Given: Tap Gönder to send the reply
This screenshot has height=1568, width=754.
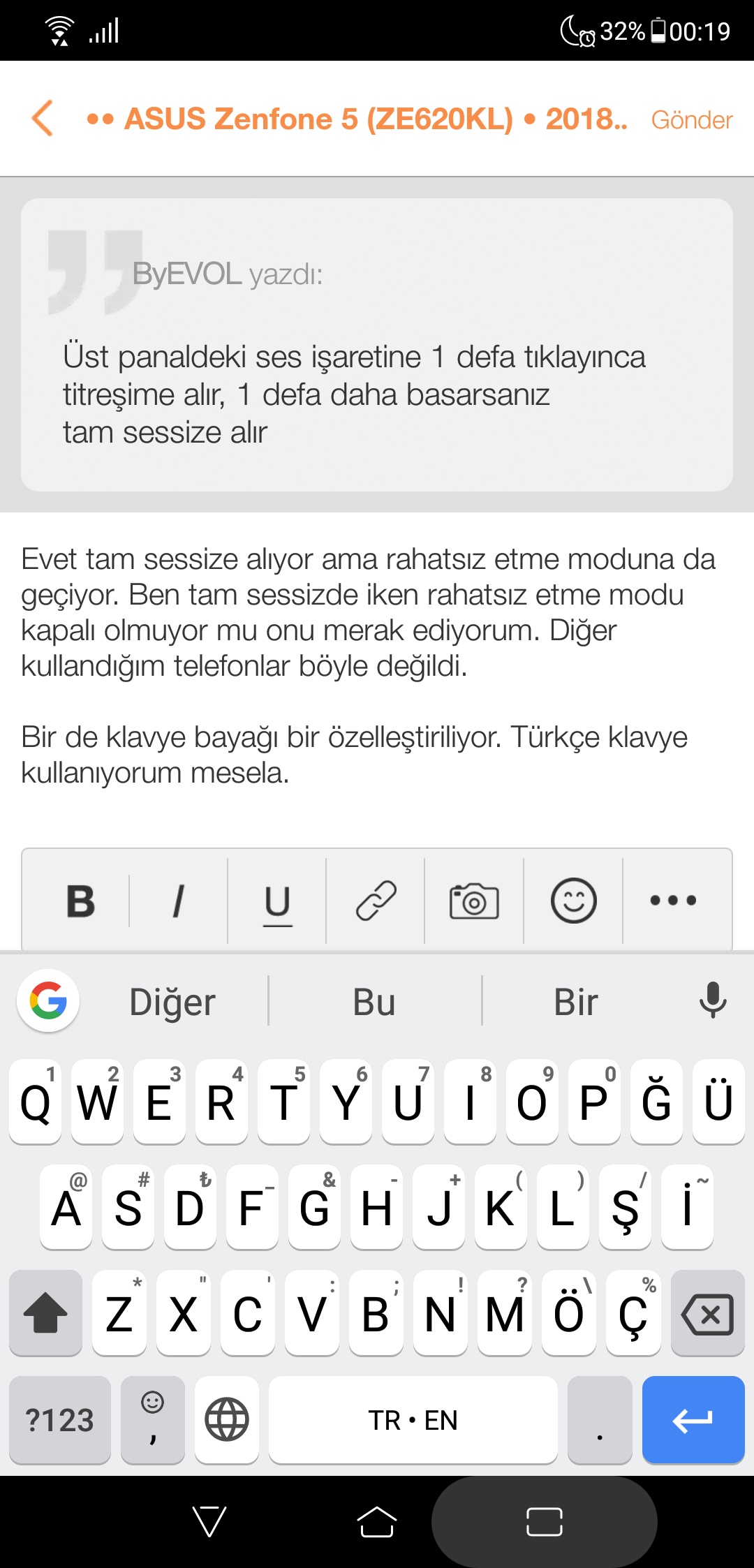Looking at the screenshot, I should point(691,120).
